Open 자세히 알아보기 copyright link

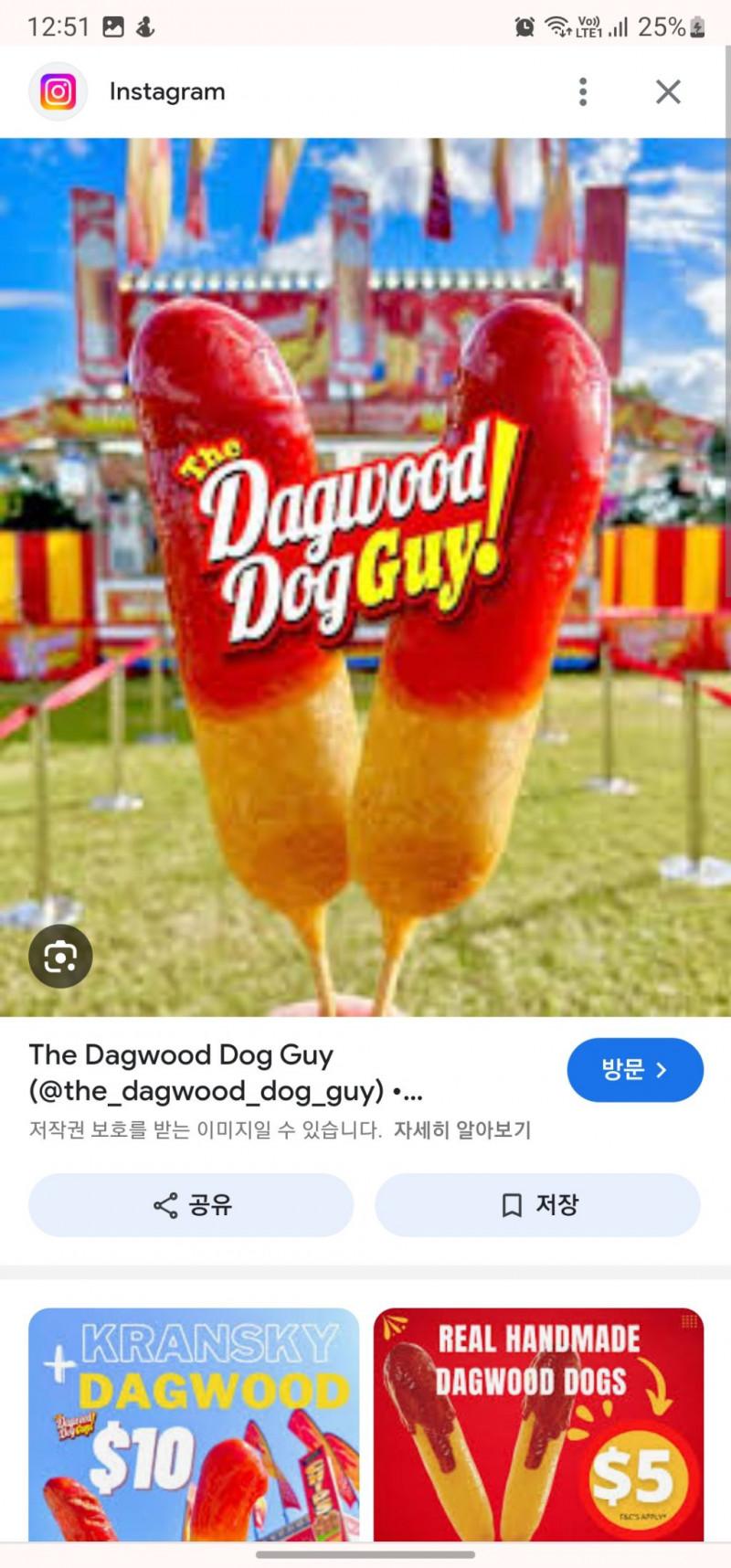[461, 1130]
